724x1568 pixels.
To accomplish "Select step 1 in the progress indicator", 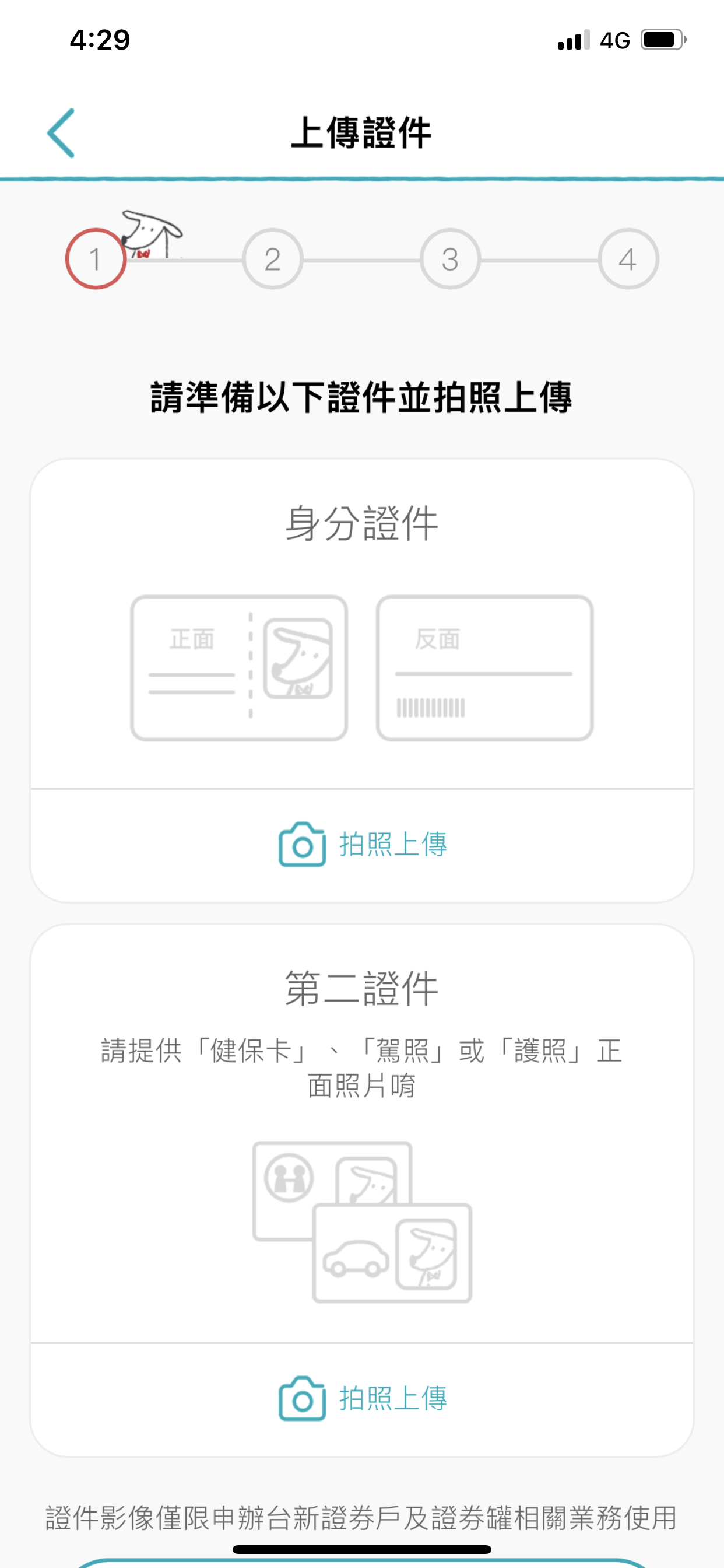I will tap(96, 258).
